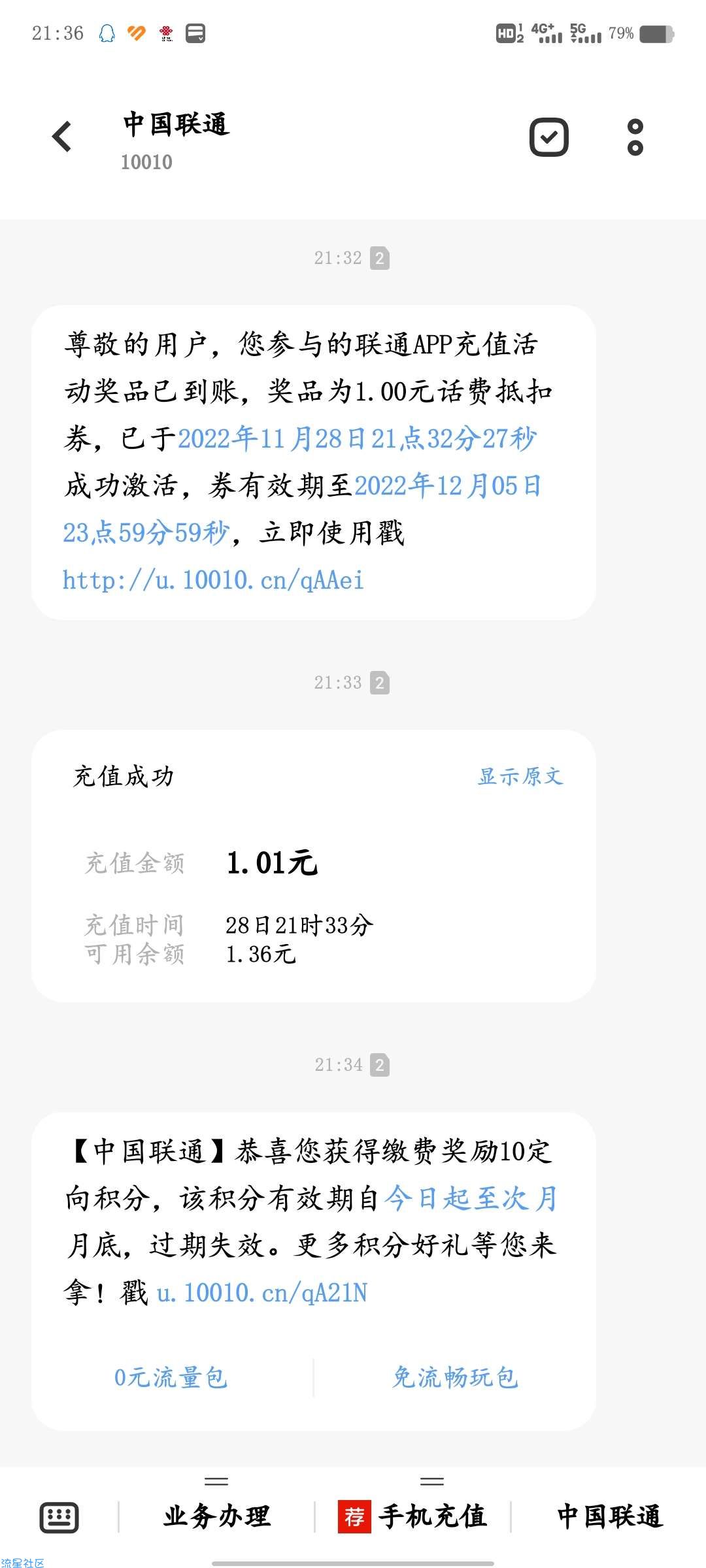Tap the 今日起至次月 date link
Viewport: 706px width, 1568px height.
pos(471,1199)
